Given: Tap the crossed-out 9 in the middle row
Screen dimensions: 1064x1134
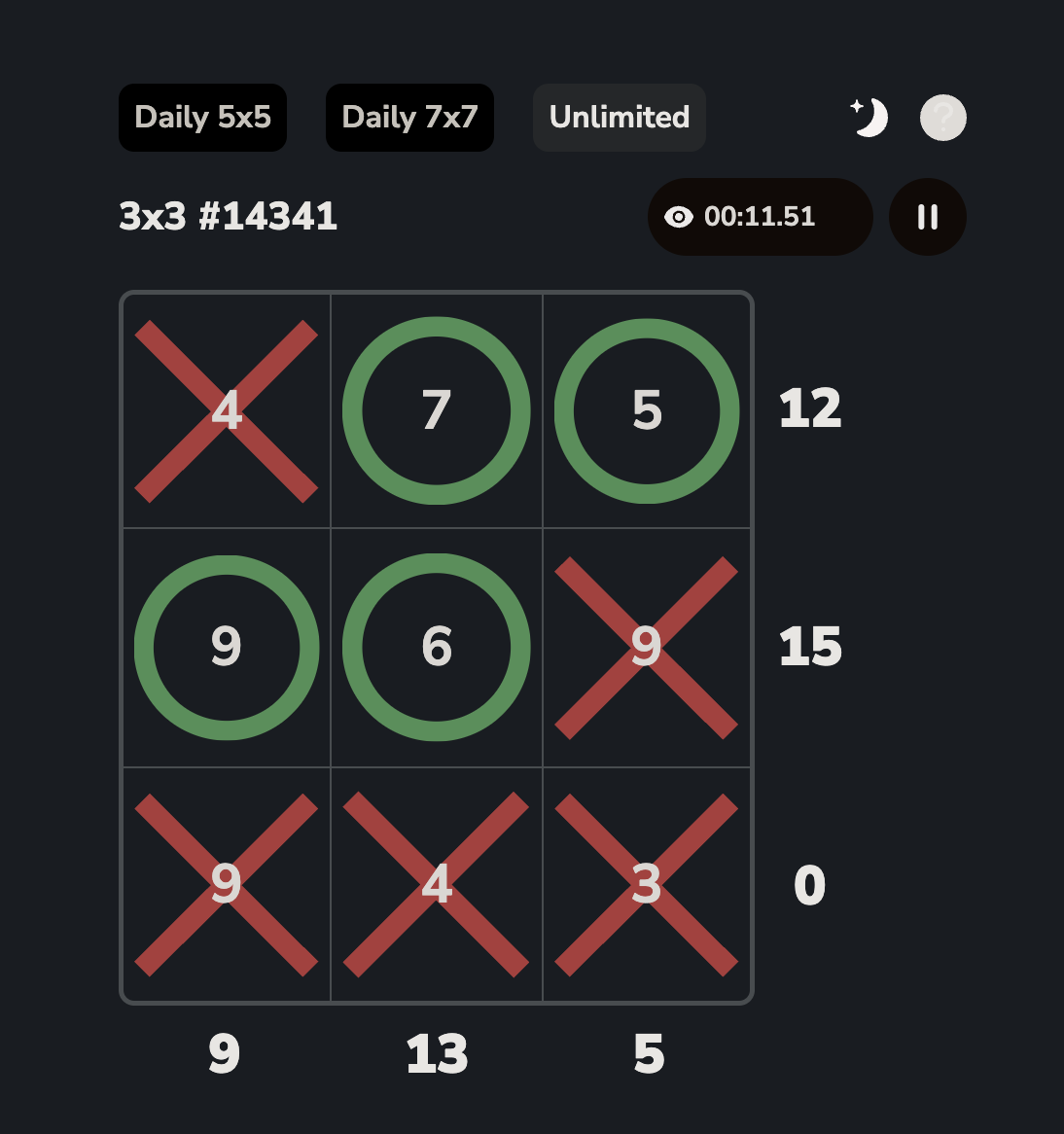Looking at the screenshot, I should pyautogui.click(x=647, y=647).
